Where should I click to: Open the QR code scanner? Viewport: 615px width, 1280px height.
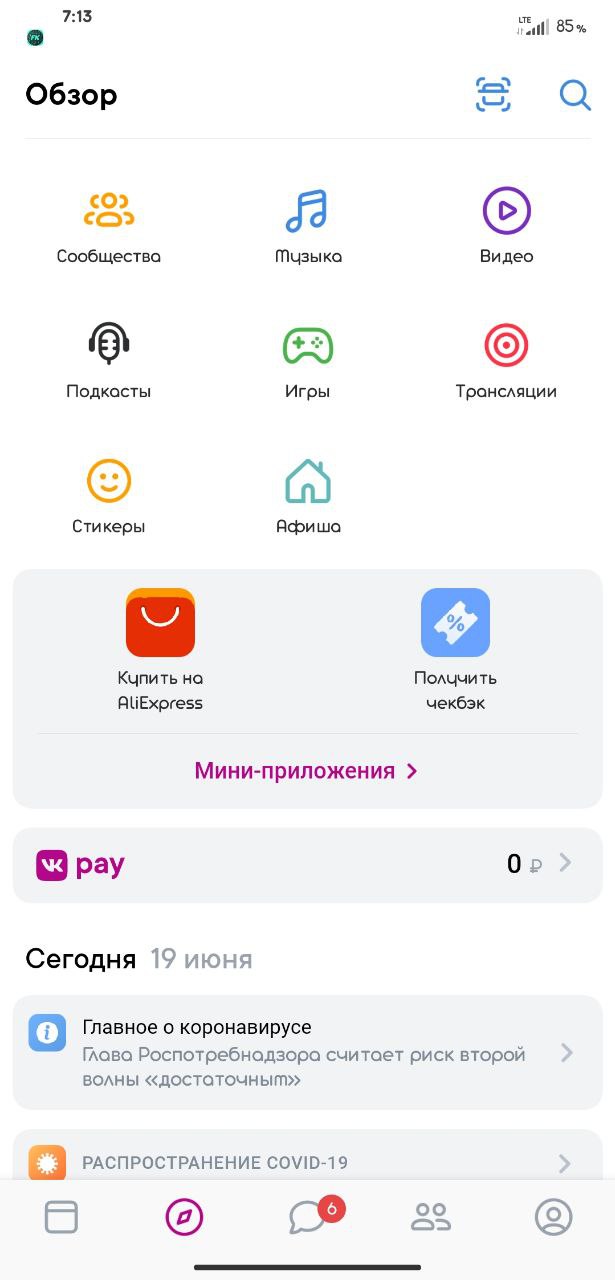coord(493,95)
